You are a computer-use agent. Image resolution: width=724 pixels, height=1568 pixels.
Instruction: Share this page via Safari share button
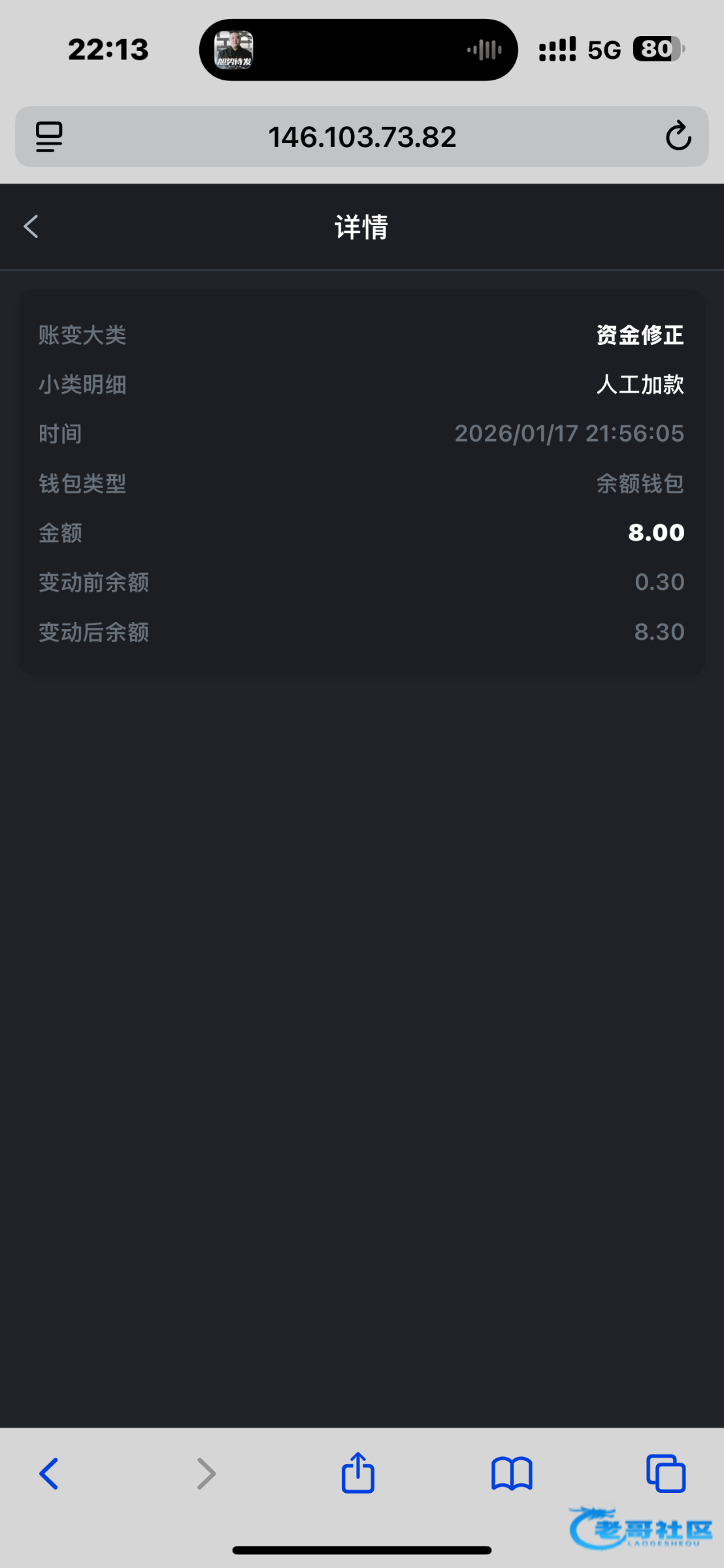click(358, 1473)
